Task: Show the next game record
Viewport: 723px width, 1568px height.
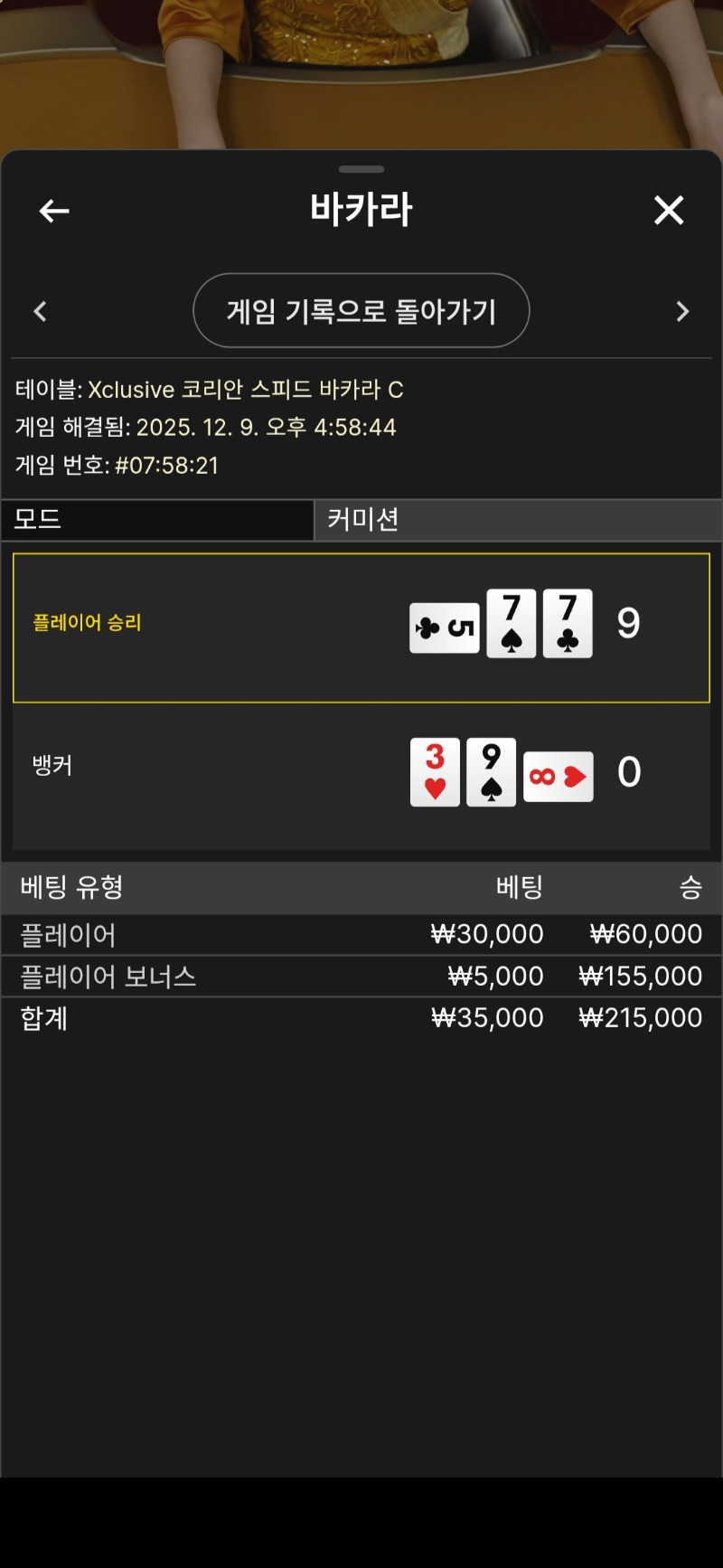Action: tap(682, 312)
